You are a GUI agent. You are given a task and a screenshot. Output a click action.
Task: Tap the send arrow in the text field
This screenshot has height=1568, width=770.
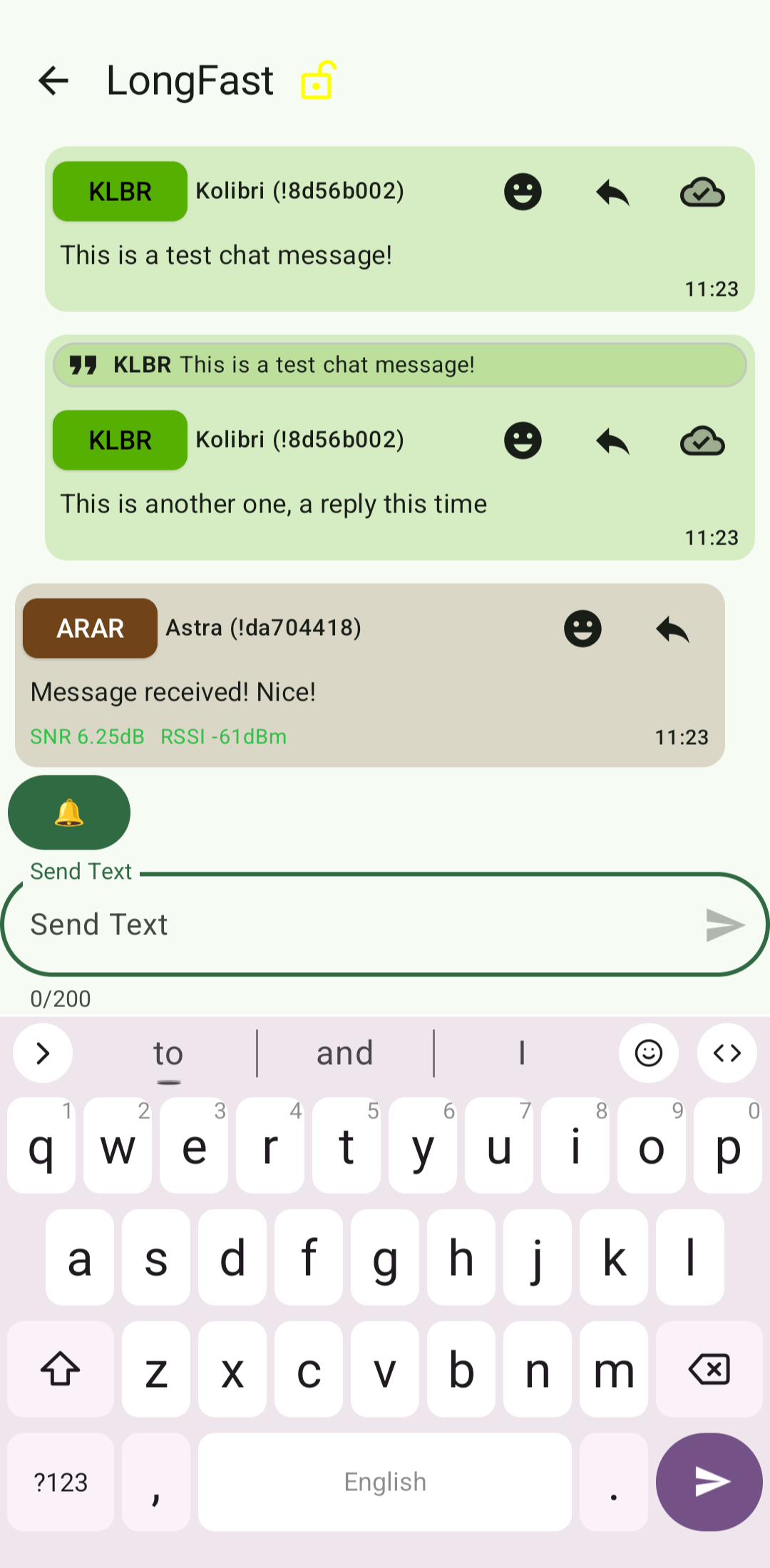724,925
